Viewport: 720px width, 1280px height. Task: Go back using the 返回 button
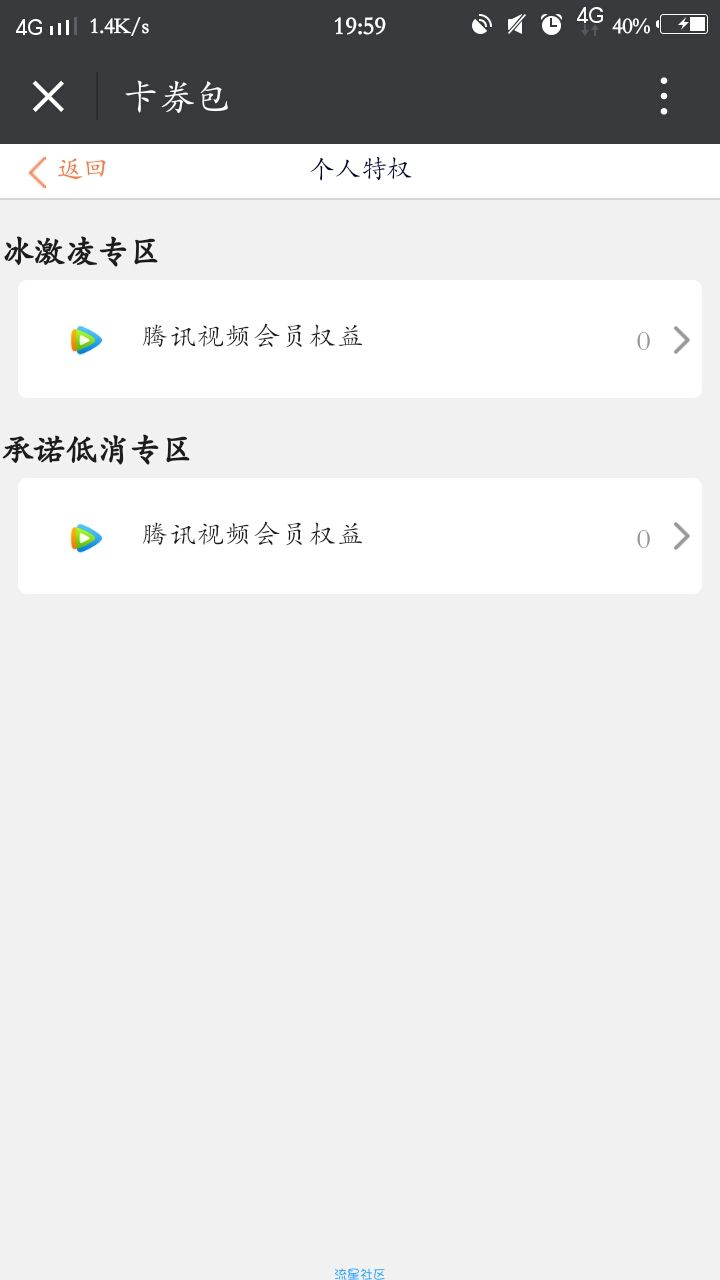click(67, 170)
